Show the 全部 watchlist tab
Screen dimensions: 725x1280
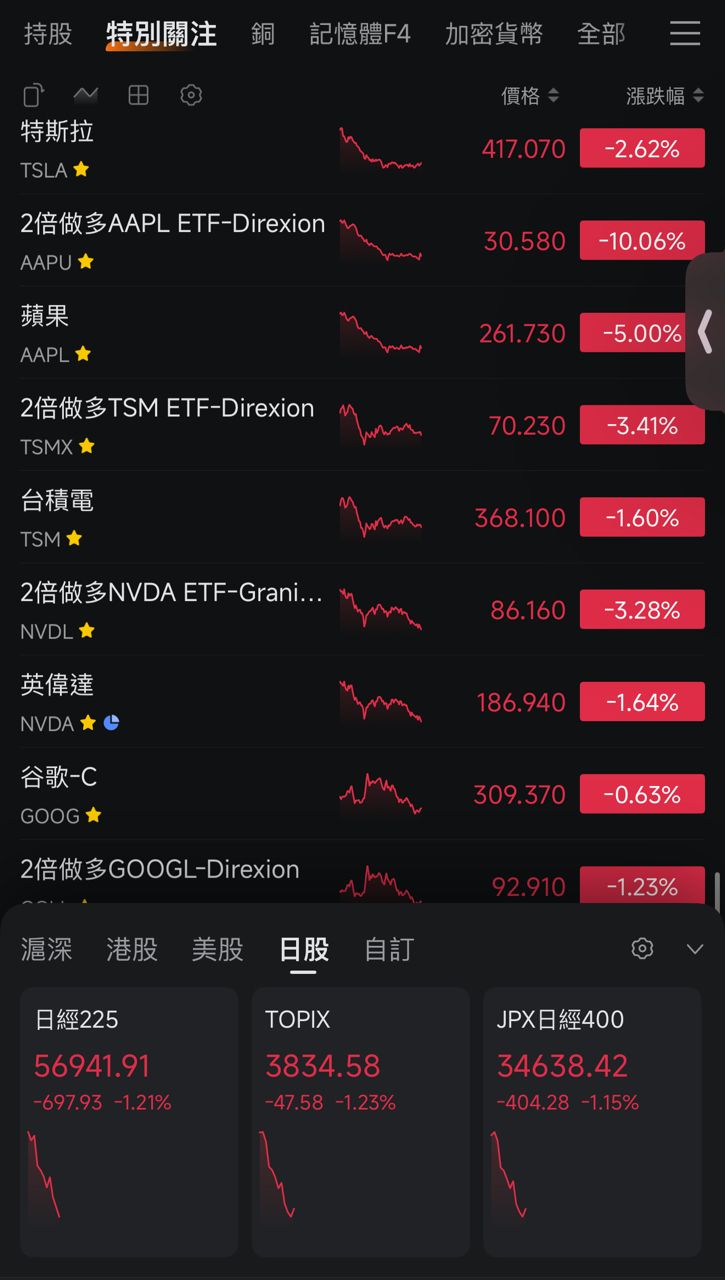coord(601,34)
